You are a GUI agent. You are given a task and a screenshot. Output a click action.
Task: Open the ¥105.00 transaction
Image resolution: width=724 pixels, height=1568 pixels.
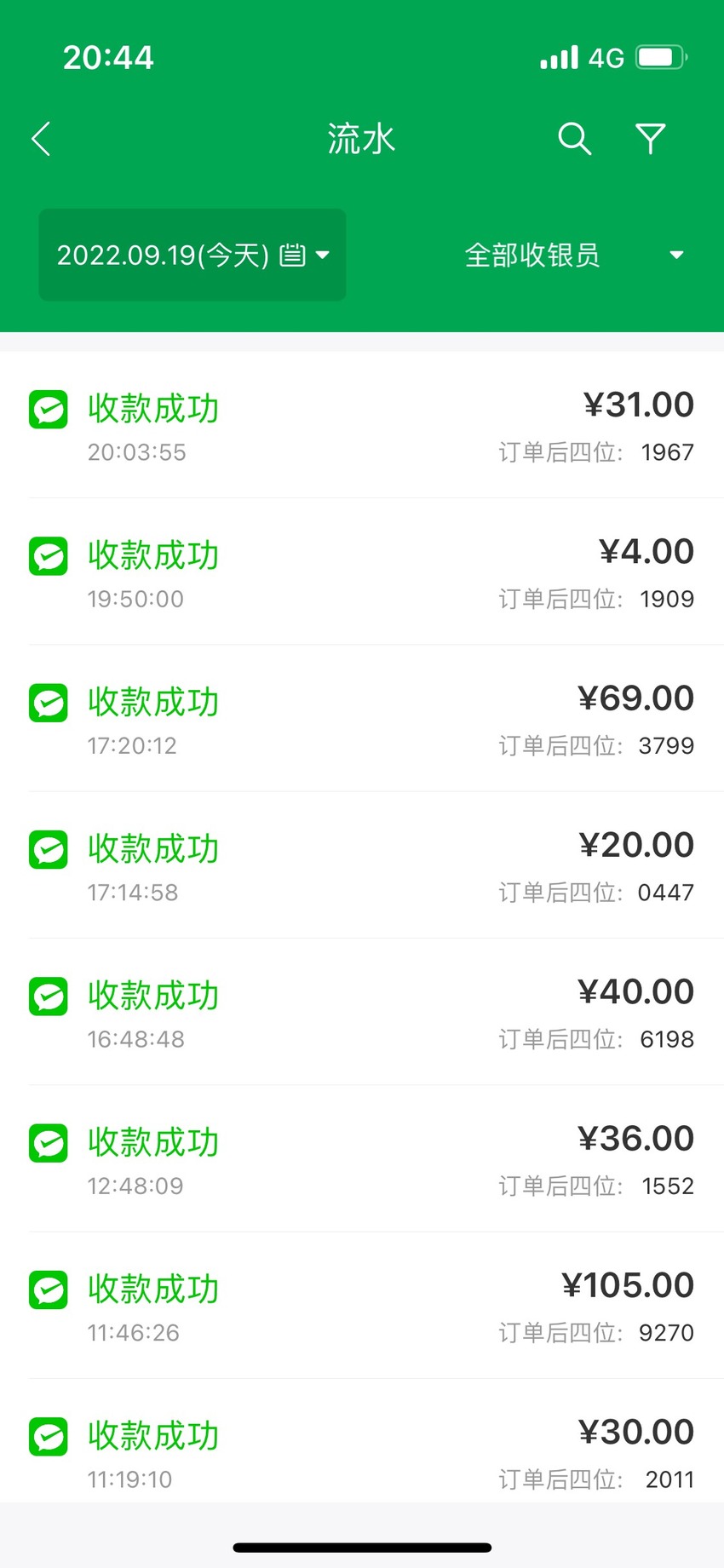[x=362, y=1305]
